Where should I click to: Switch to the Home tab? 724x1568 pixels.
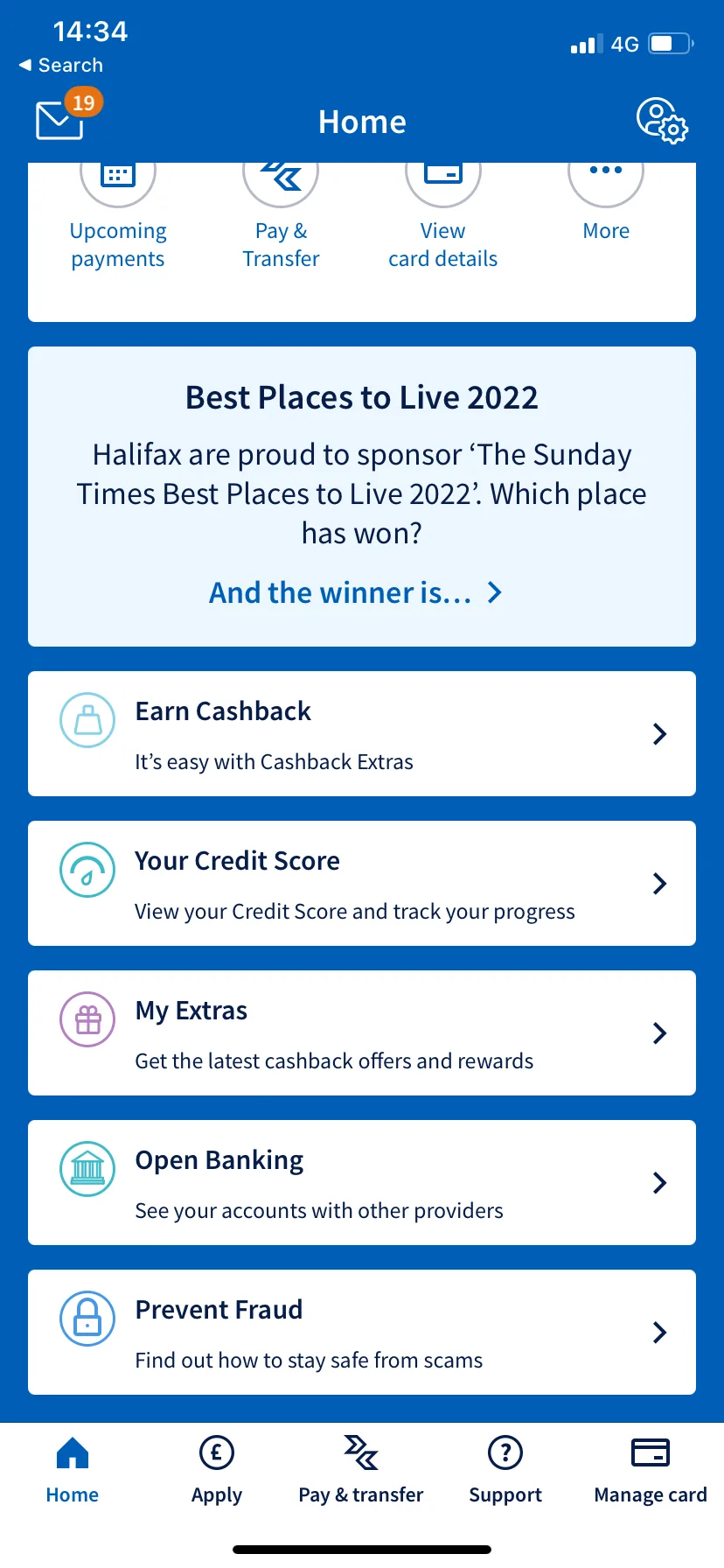73,1470
